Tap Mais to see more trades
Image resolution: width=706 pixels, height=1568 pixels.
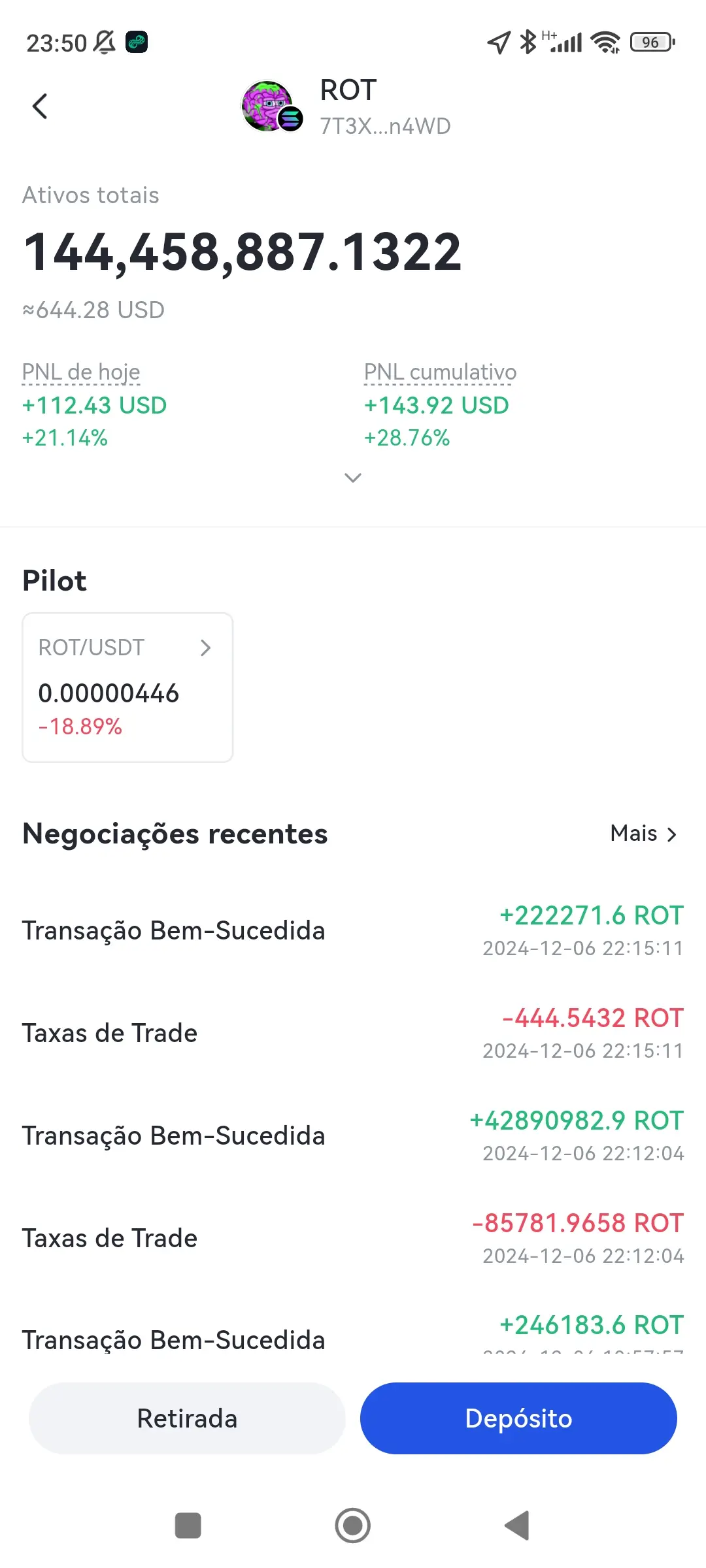pos(643,834)
